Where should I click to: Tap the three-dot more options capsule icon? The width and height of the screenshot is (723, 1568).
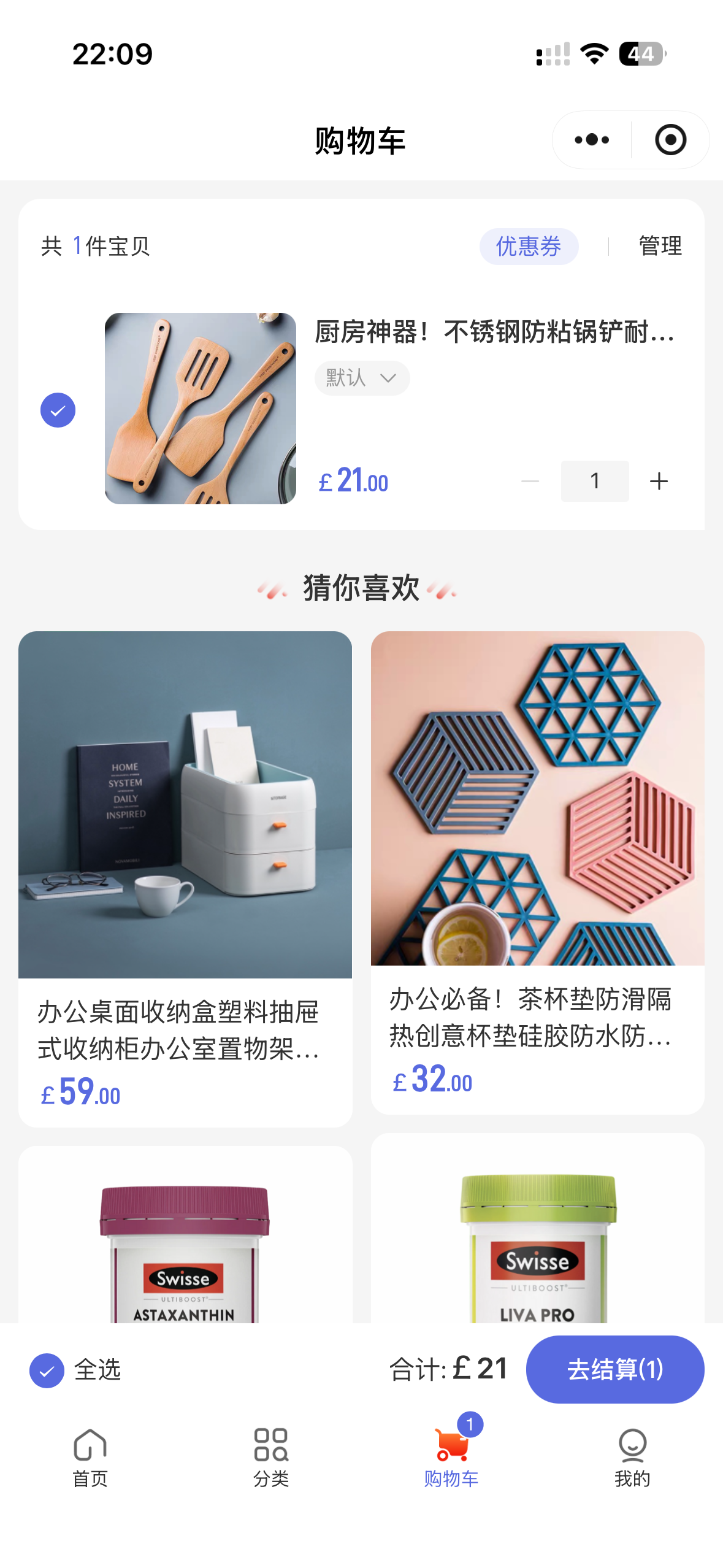[590, 139]
